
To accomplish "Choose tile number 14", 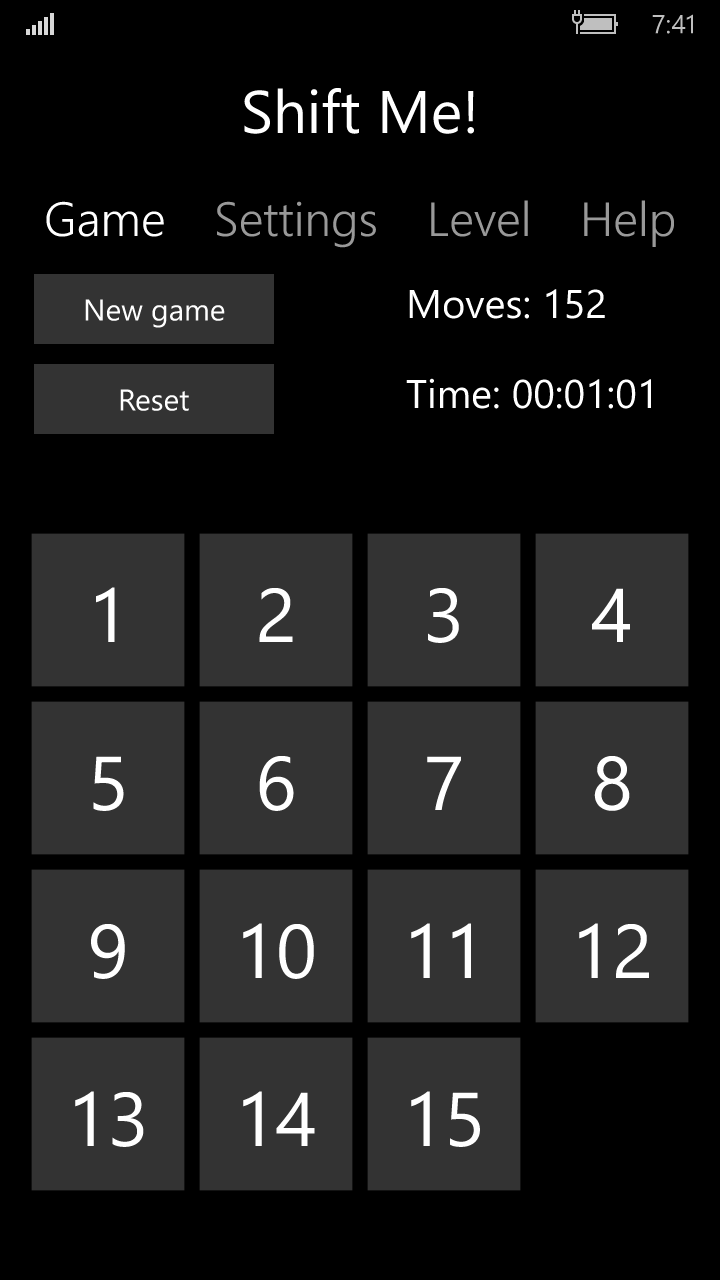I will [276, 1114].
